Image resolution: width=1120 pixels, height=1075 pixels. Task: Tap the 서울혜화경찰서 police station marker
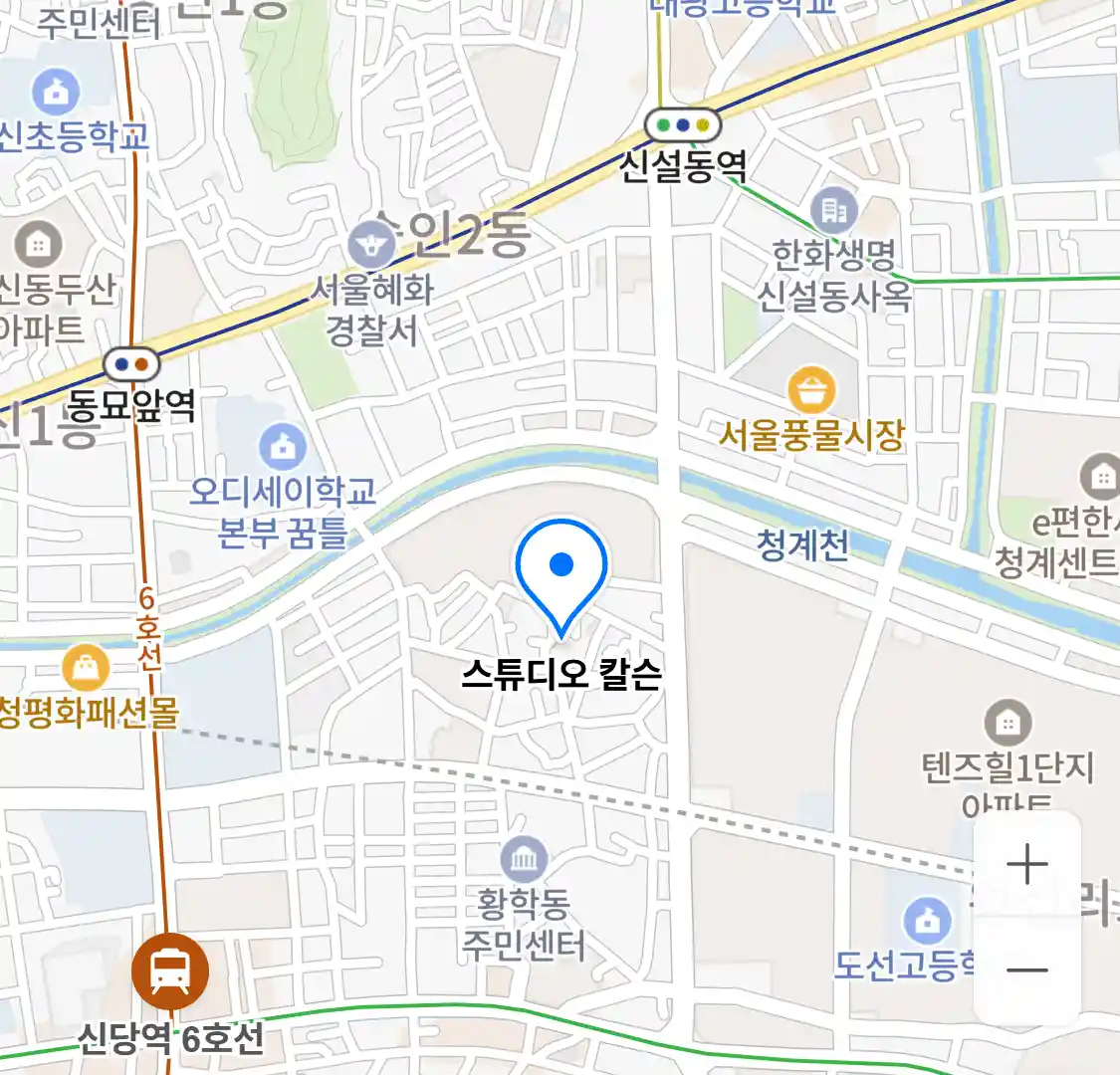click(371, 245)
